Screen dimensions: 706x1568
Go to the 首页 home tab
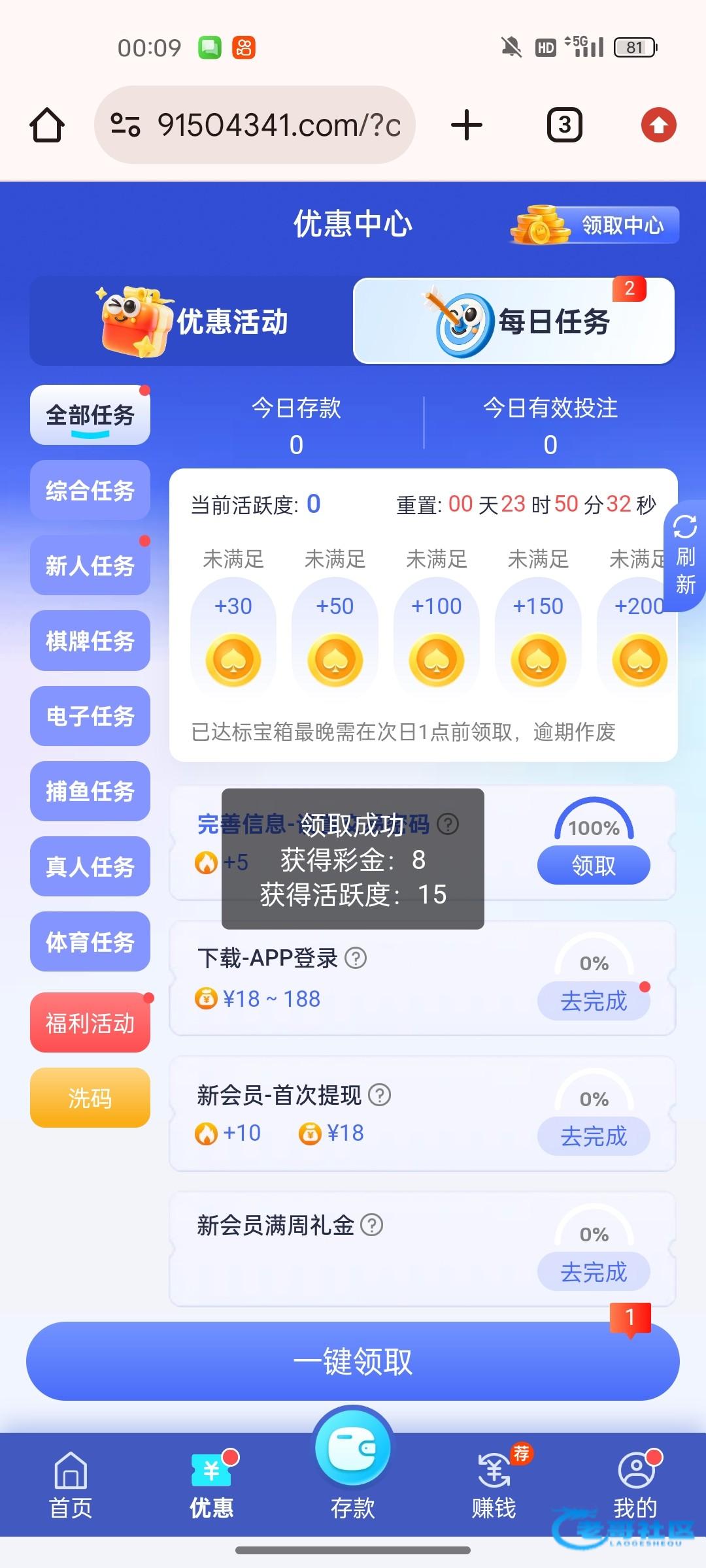pyautogui.click(x=71, y=1484)
